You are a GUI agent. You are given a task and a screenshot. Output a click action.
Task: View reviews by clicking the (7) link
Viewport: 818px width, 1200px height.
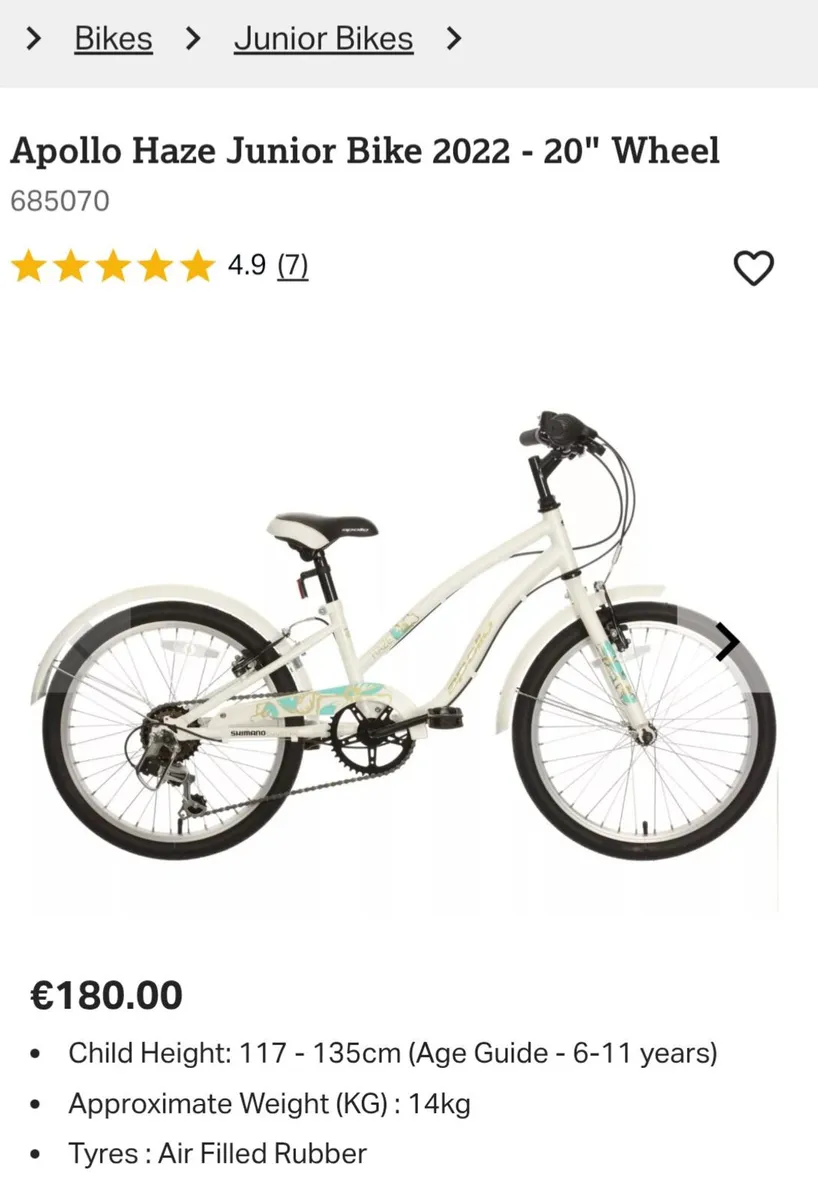294,266
